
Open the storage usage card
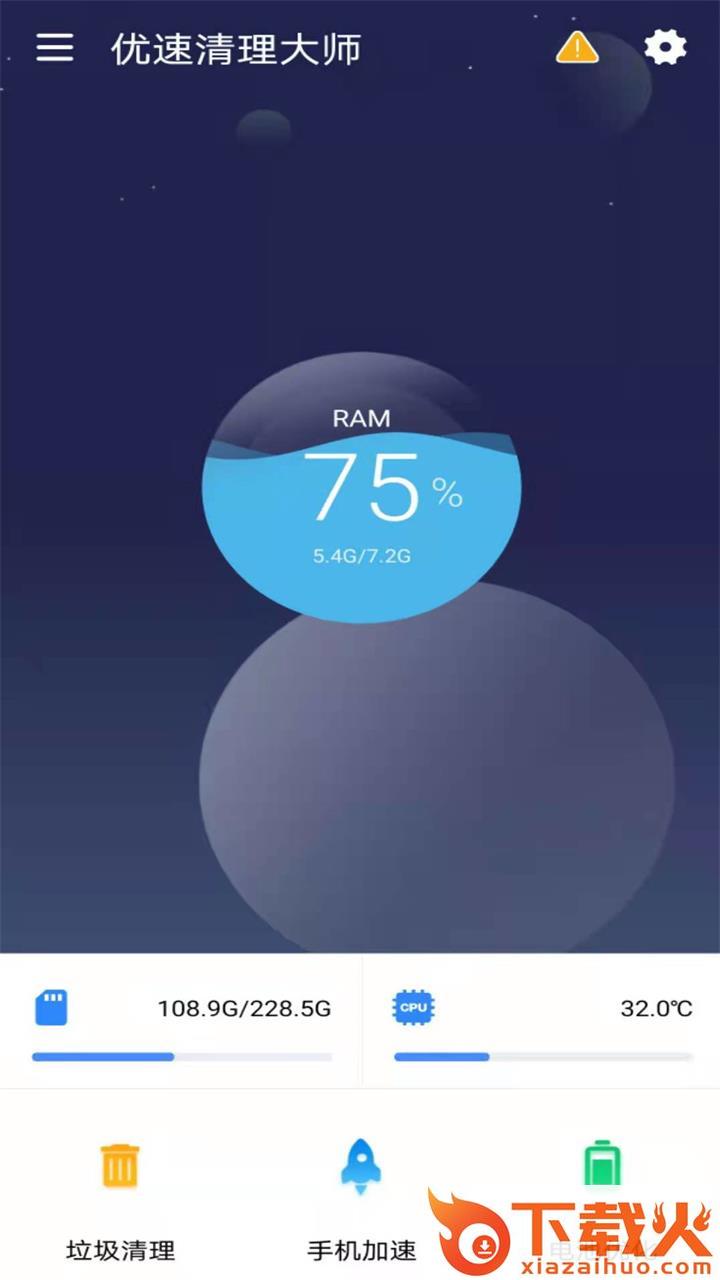pyautogui.click(x=181, y=1020)
